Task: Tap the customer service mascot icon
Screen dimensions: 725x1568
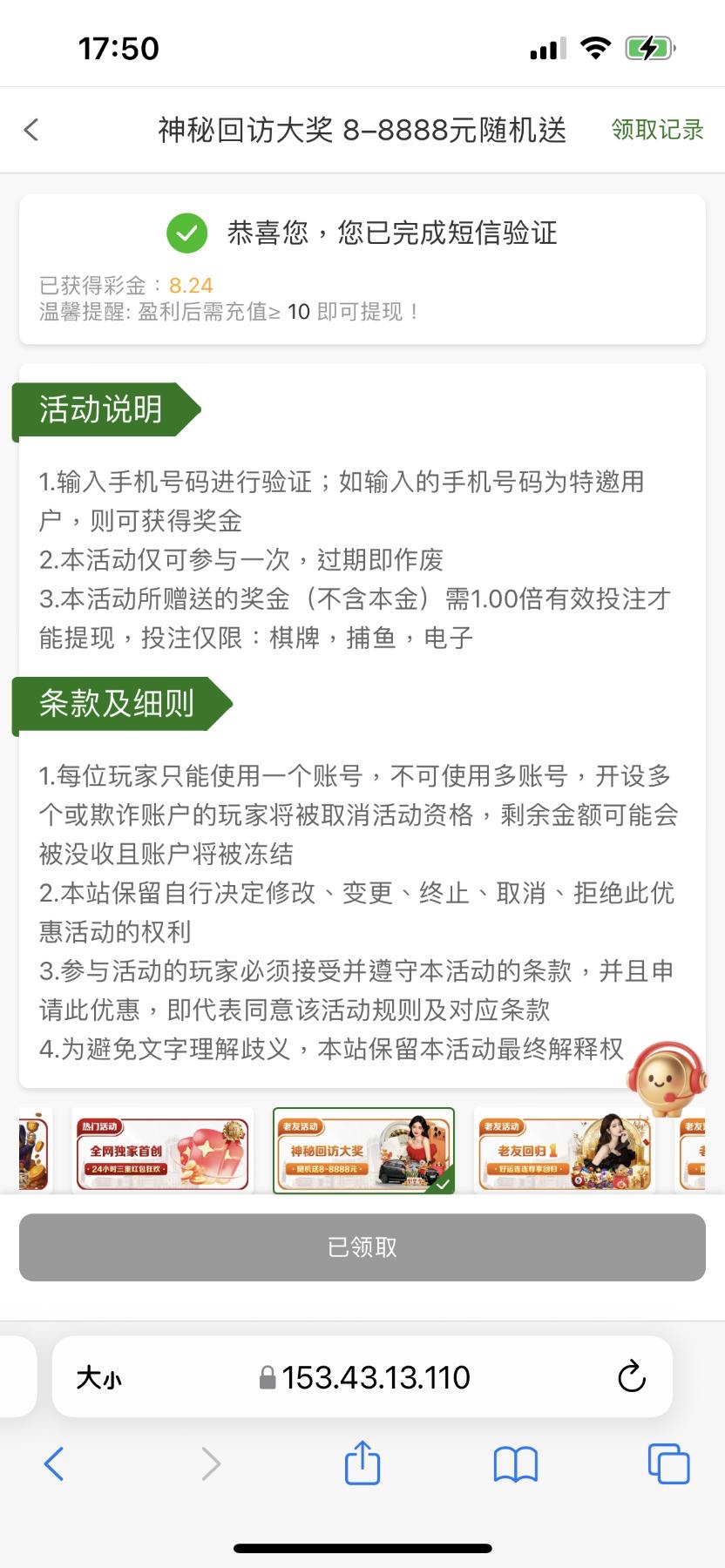Action: 666,1079
